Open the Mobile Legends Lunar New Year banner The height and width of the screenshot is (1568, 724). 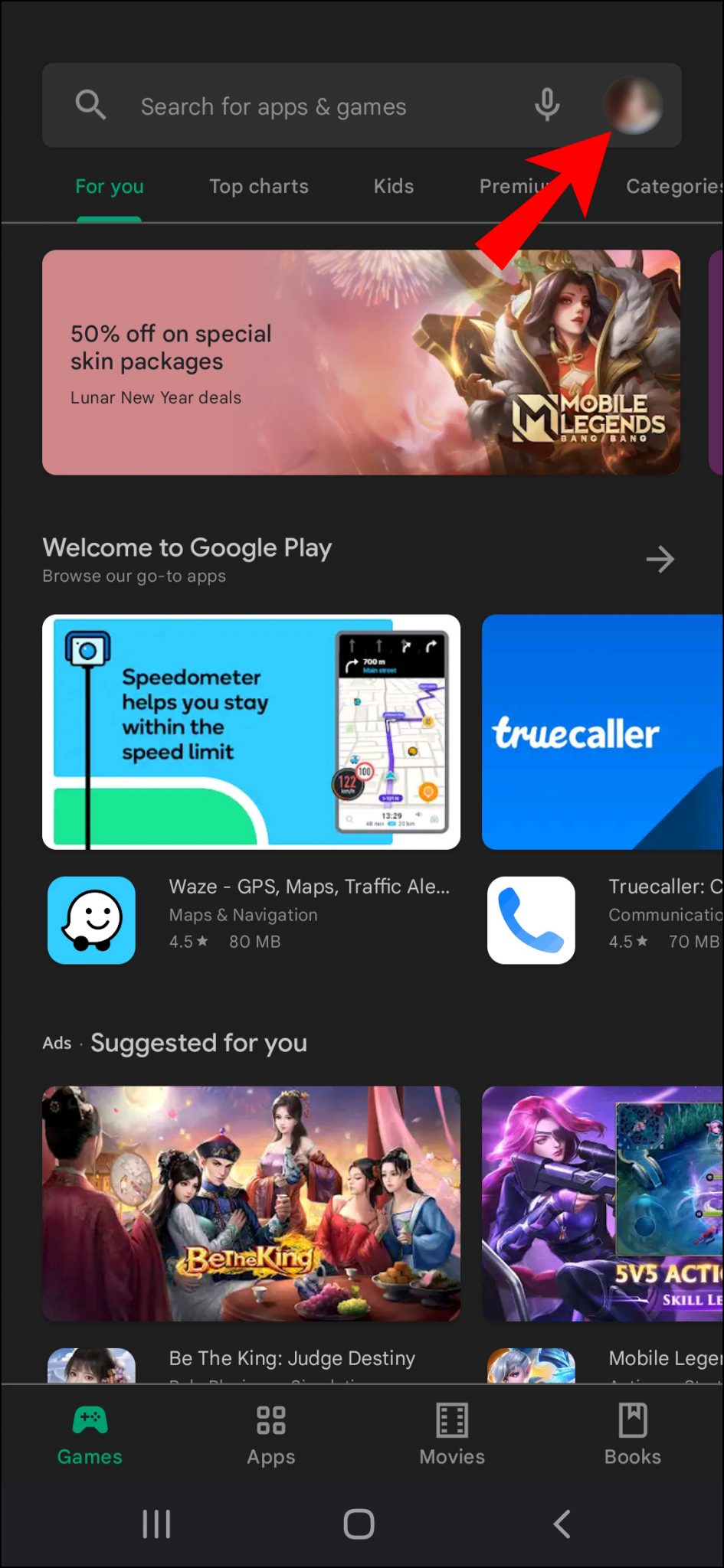(361, 362)
